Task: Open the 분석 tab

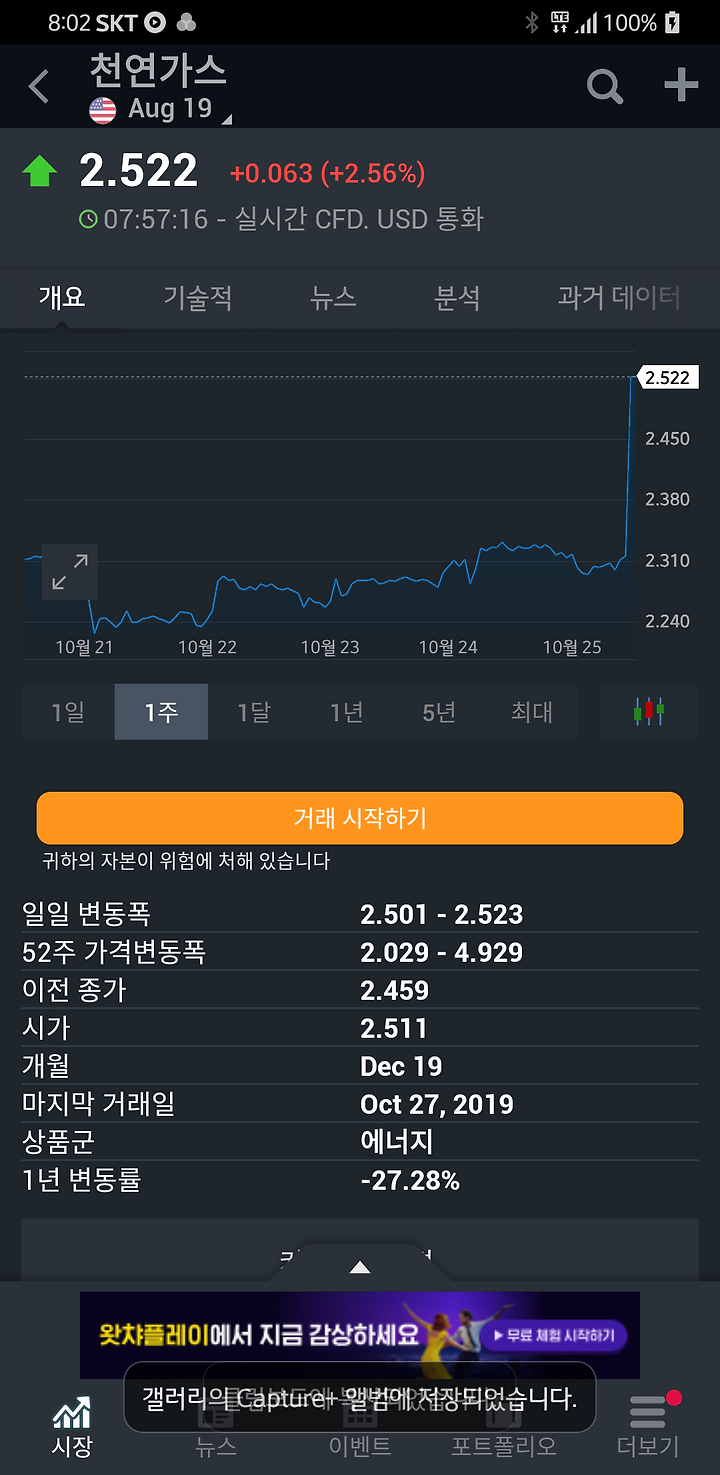Action: pyautogui.click(x=457, y=297)
